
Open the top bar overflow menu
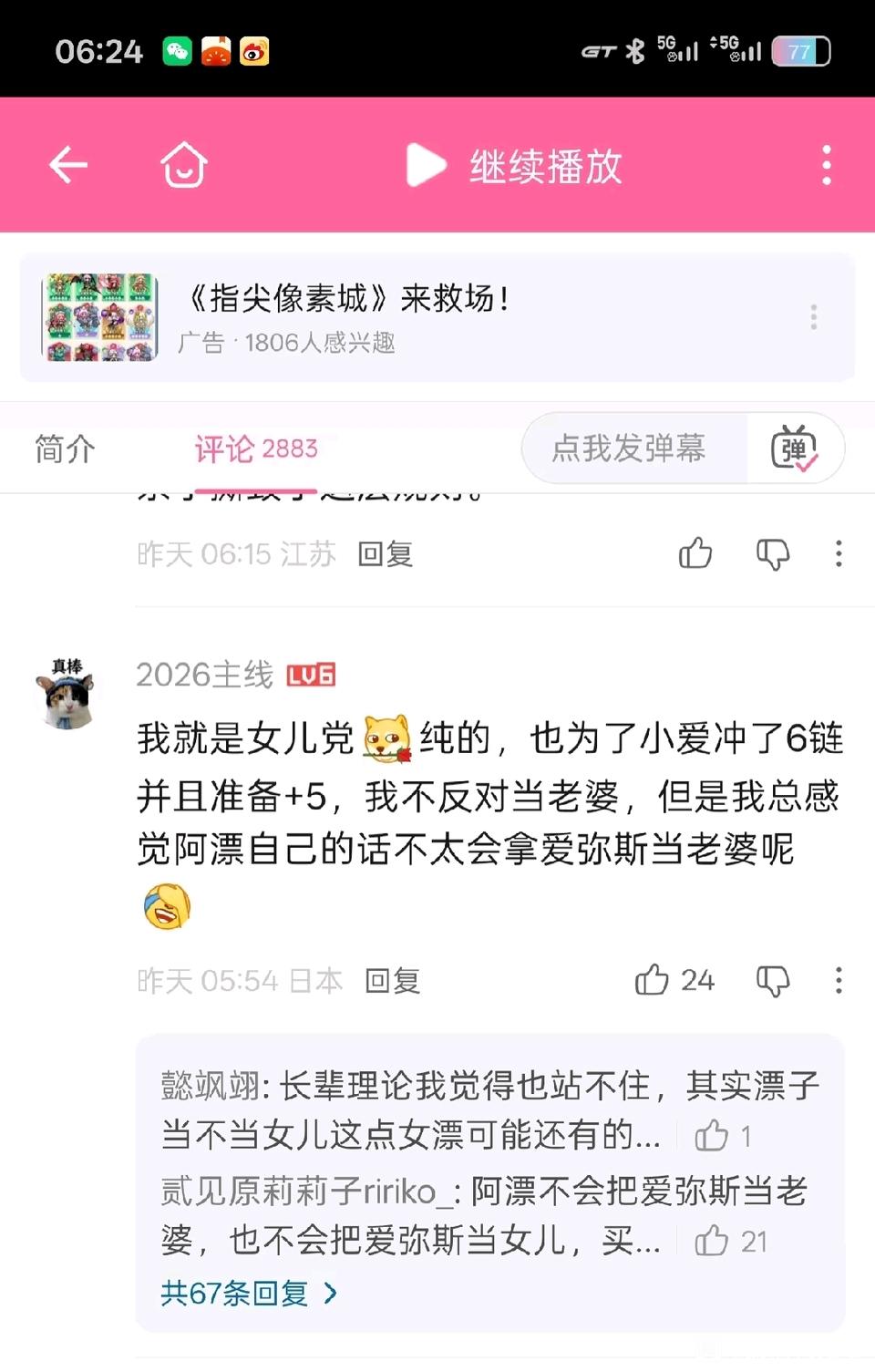826,165
